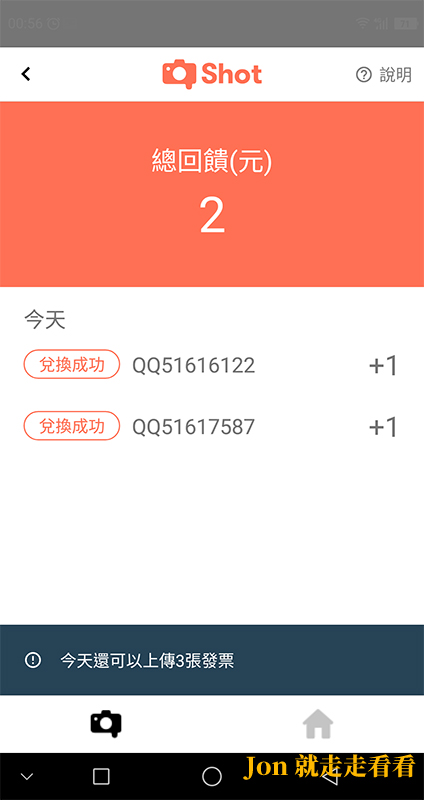Open the 說明 help page
This screenshot has height=800, width=424.
click(384, 76)
